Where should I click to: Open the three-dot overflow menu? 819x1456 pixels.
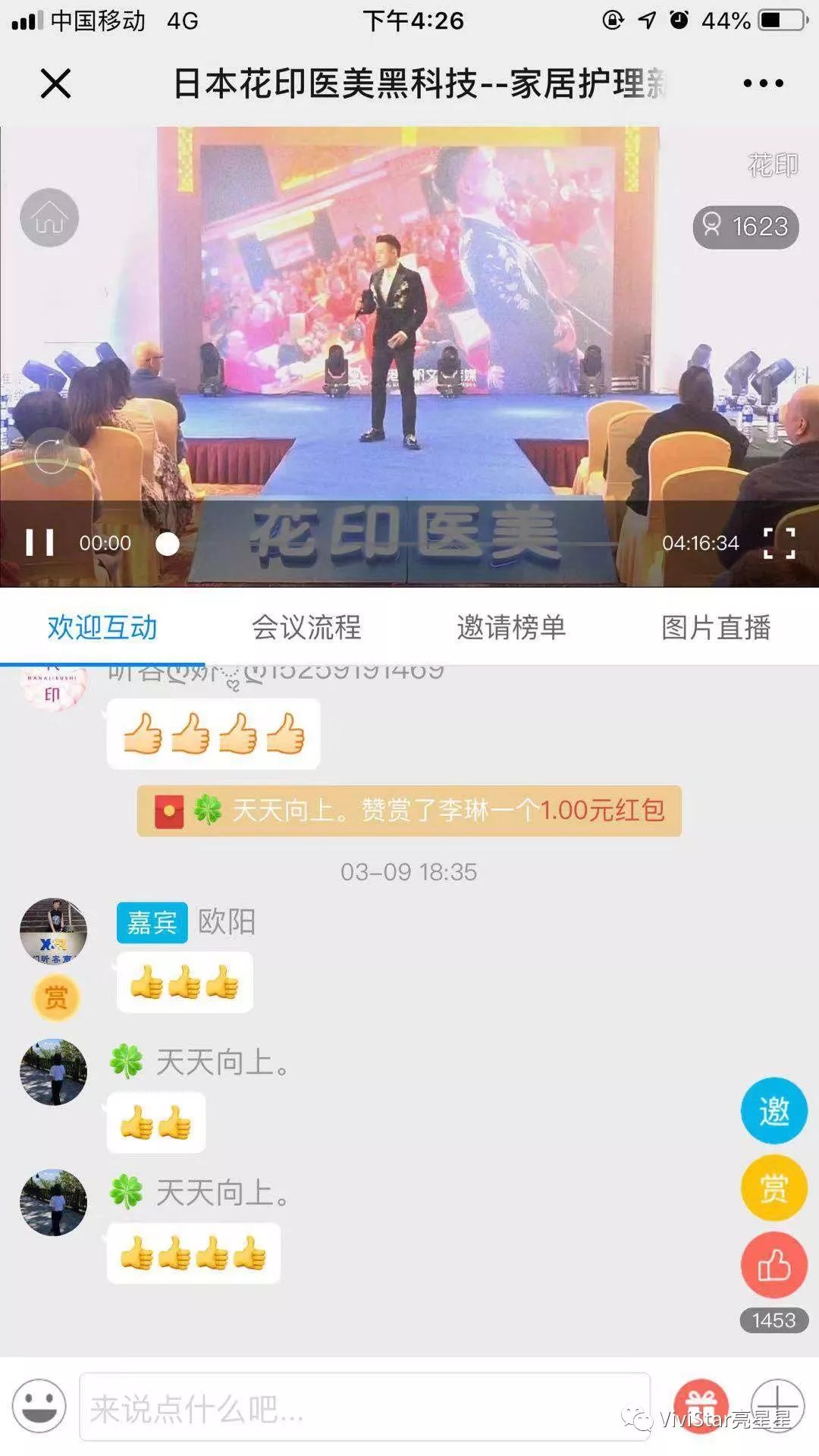[x=763, y=83]
